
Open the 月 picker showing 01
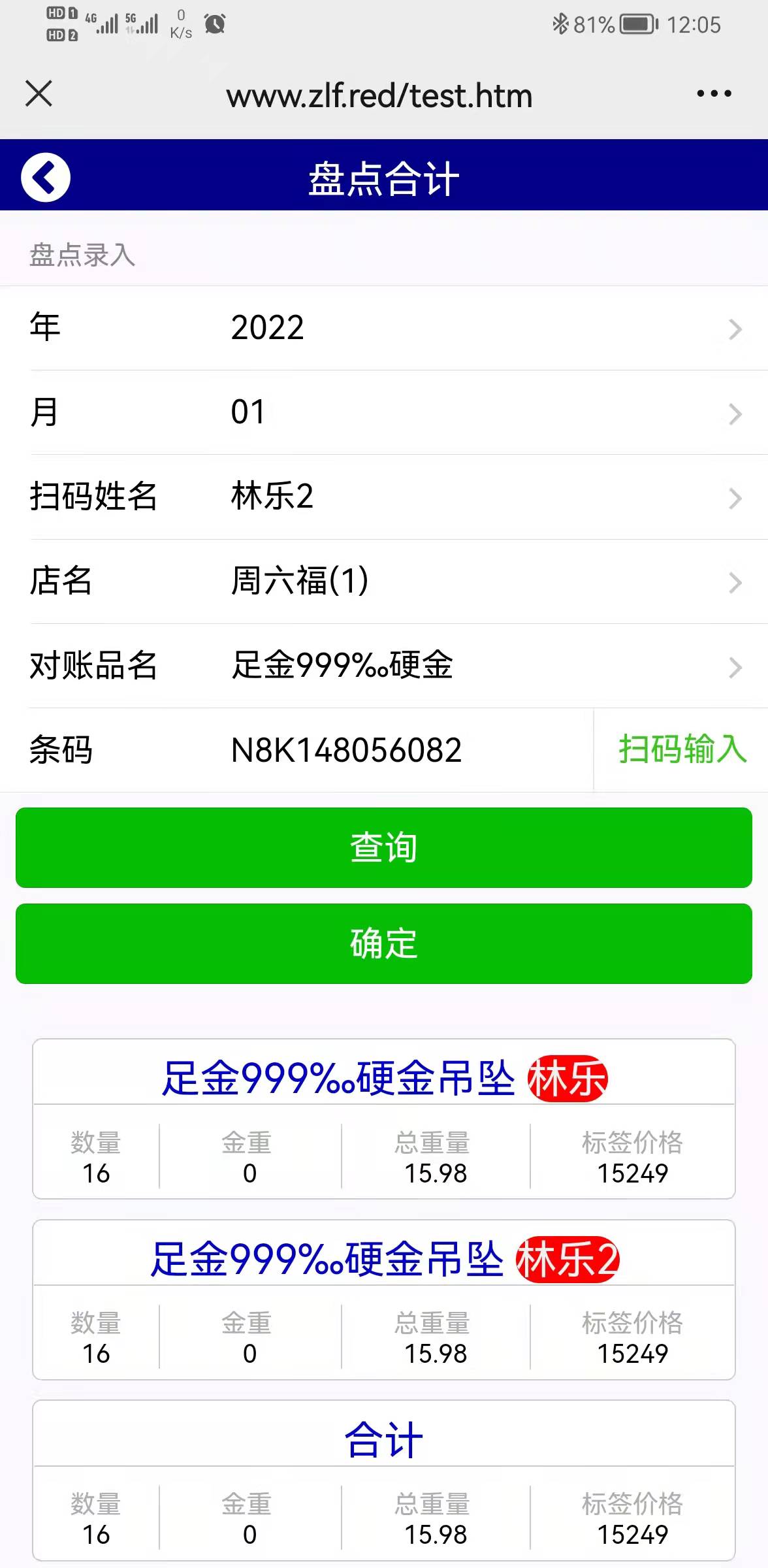point(384,413)
